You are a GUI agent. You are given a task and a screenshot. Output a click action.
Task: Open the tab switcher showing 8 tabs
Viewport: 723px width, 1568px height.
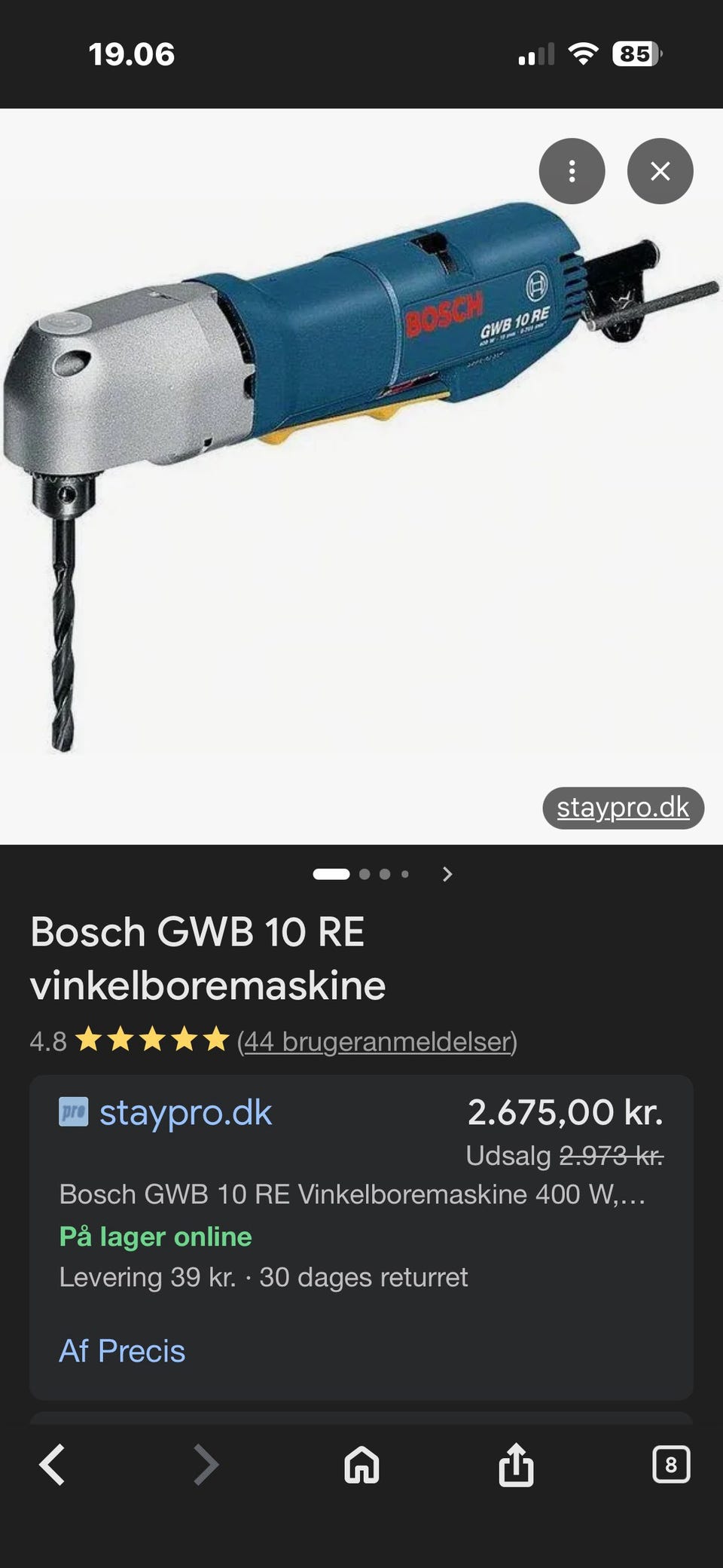[x=670, y=1464]
